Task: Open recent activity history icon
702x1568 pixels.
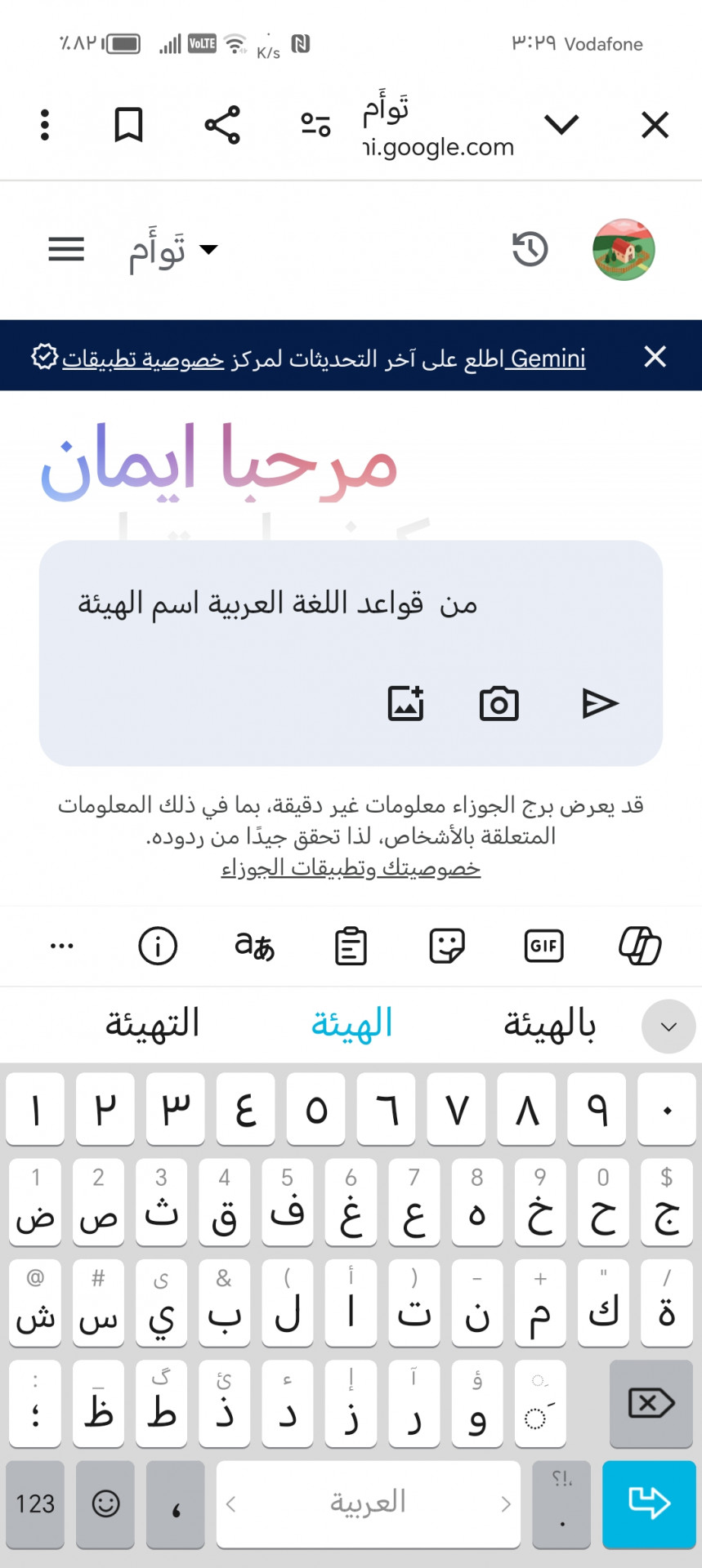Action: (530, 249)
